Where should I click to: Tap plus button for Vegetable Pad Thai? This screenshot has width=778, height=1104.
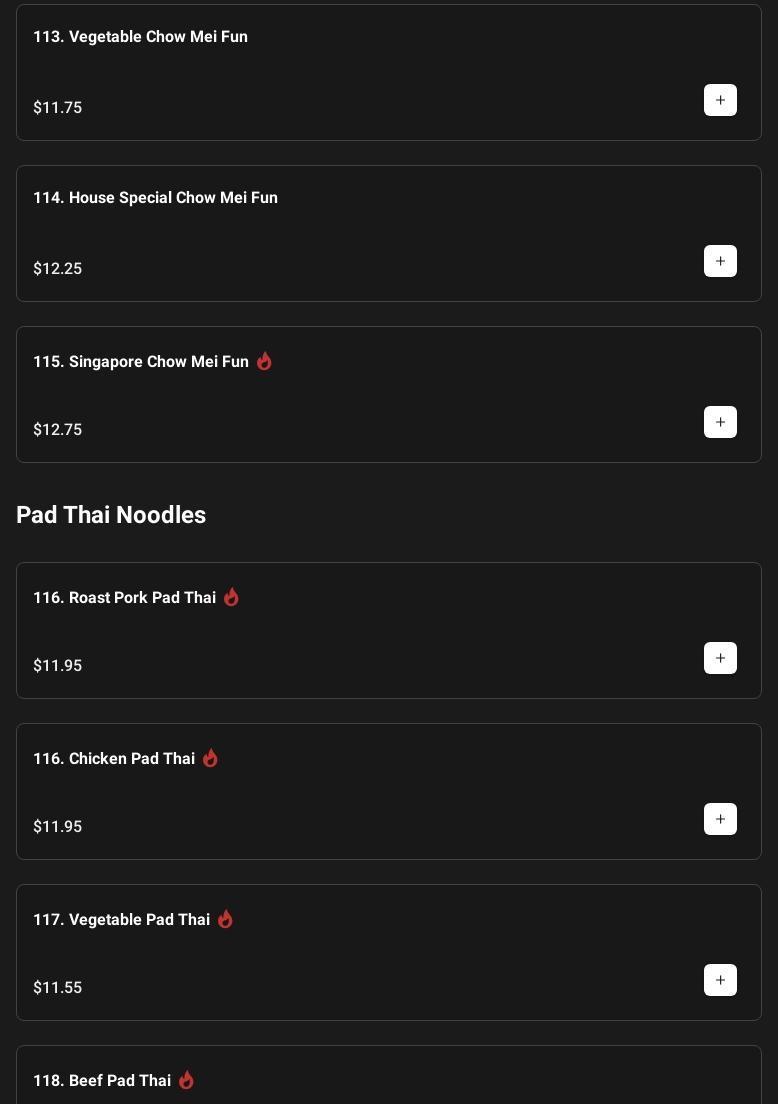pyautogui.click(x=720, y=980)
